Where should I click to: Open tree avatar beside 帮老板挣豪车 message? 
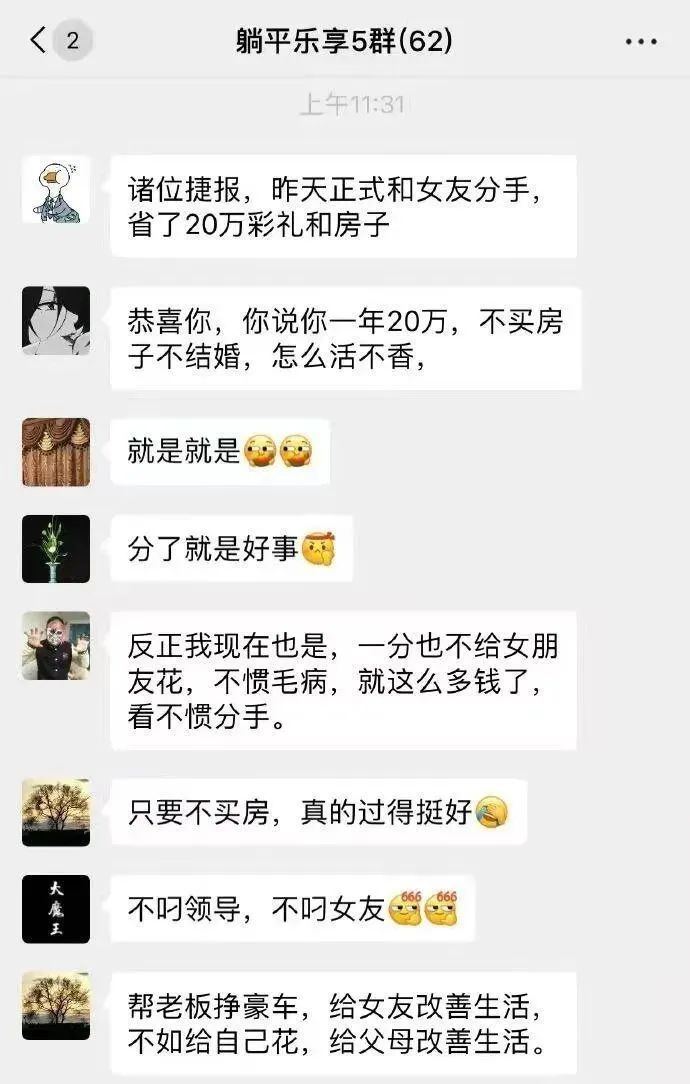[x=56, y=1005]
